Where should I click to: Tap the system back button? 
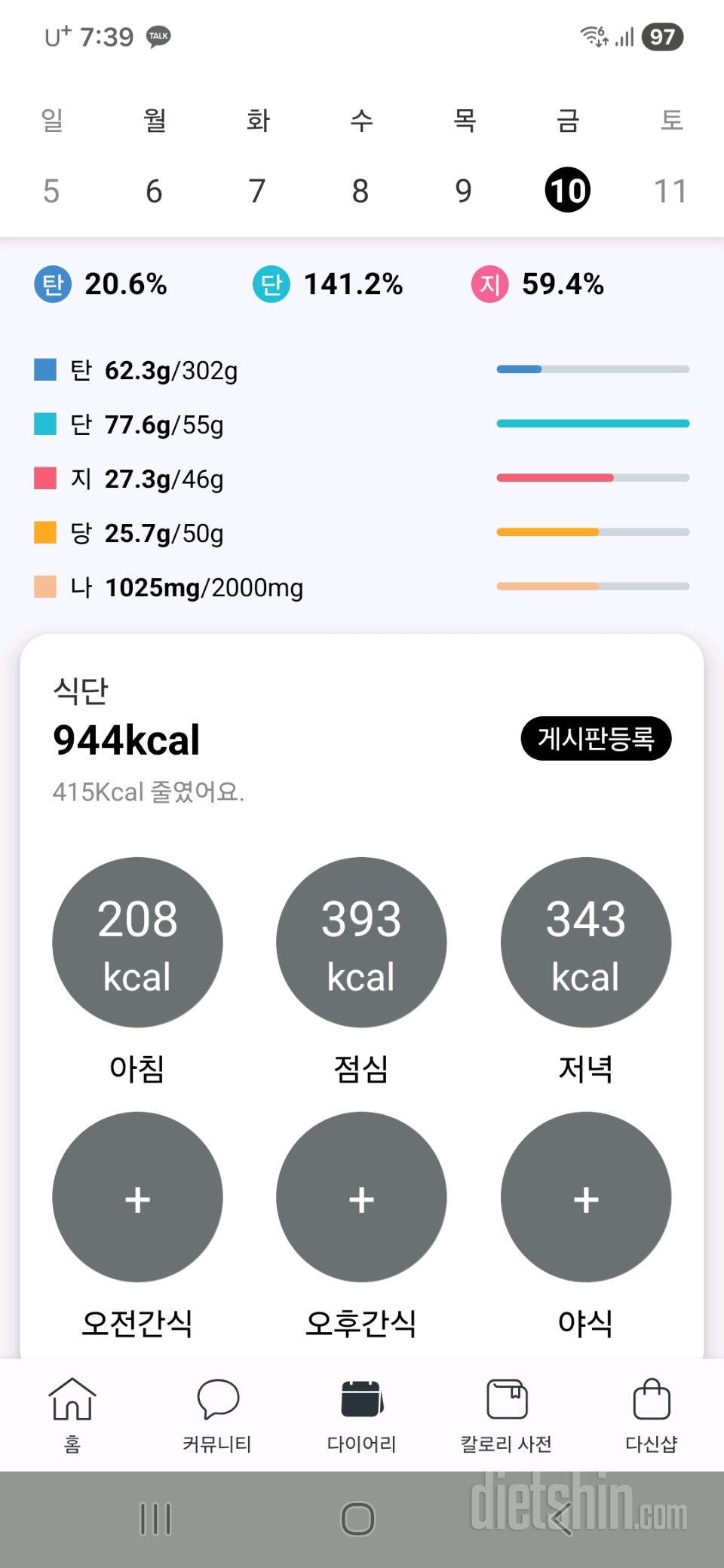pyautogui.click(x=561, y=1518)
